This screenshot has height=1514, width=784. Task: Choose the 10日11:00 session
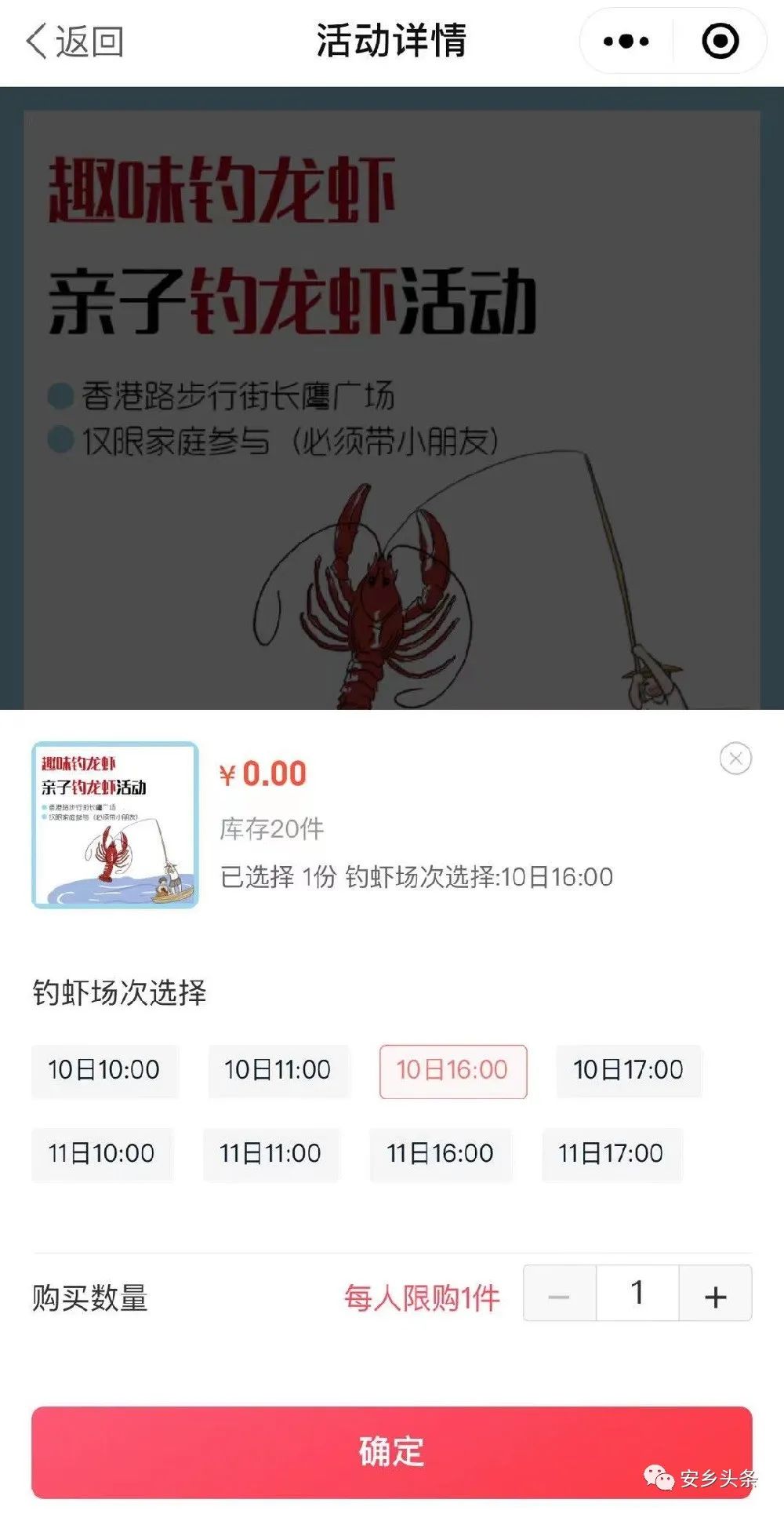278,1070
